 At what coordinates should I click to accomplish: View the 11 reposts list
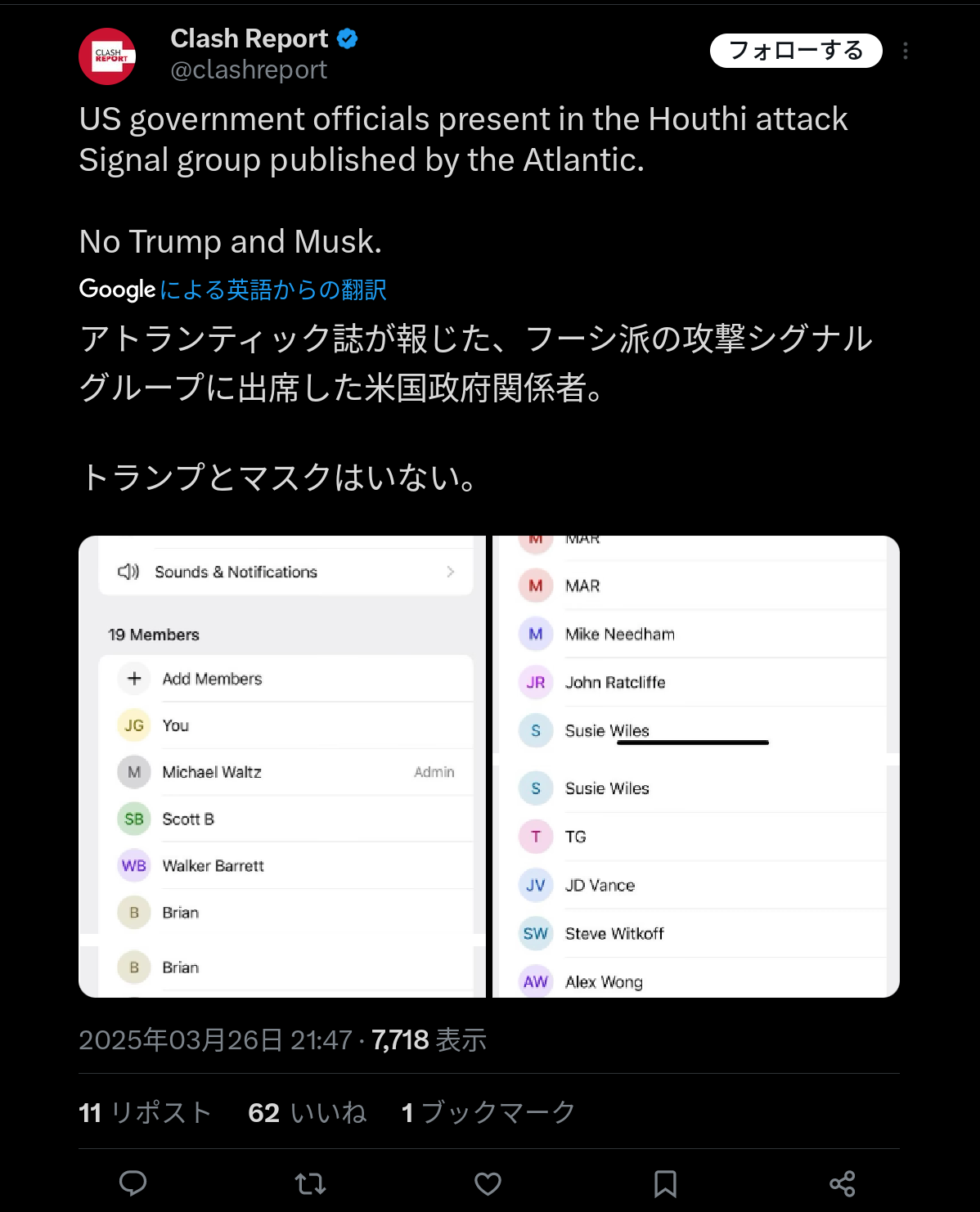pos(145,1112)
